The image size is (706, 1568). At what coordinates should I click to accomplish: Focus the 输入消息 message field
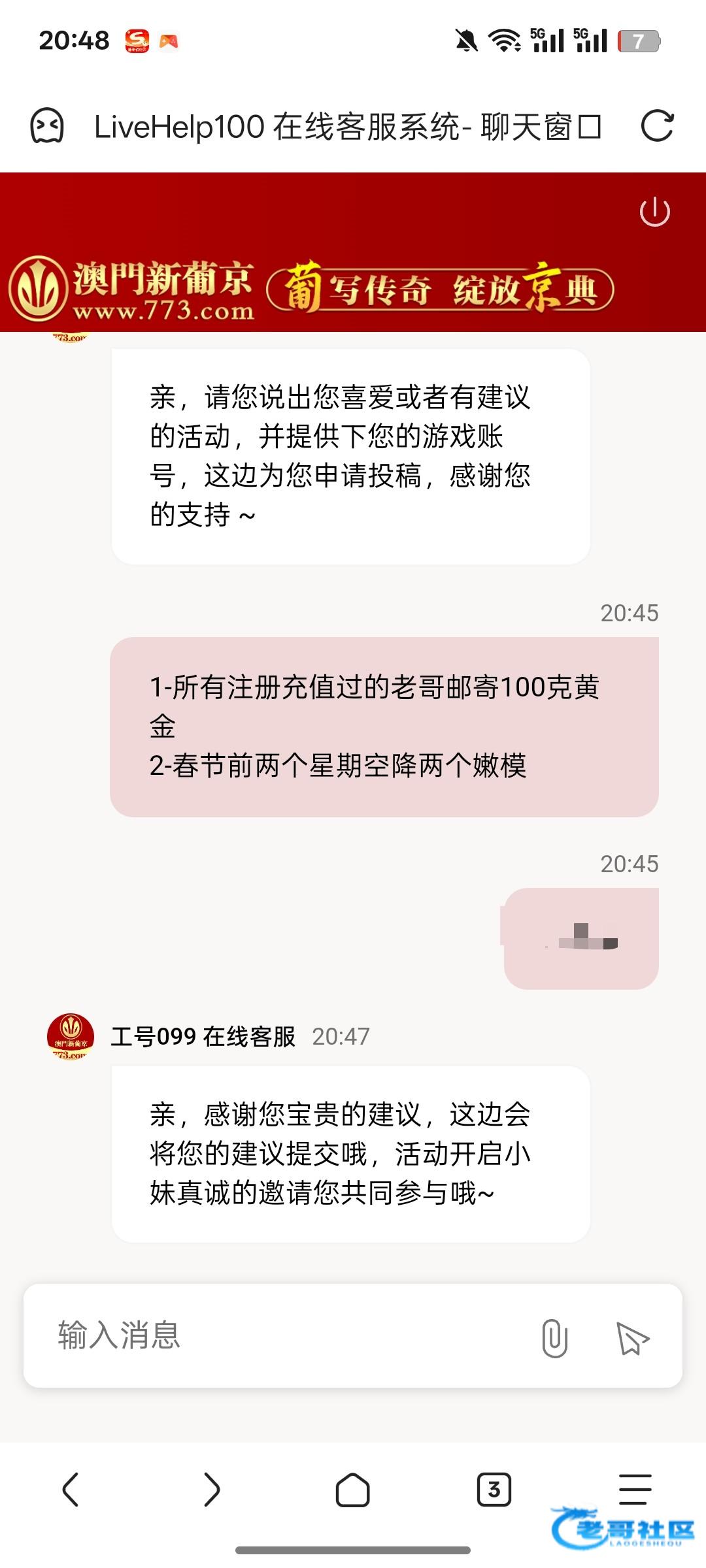click(x=281, y=1335)
